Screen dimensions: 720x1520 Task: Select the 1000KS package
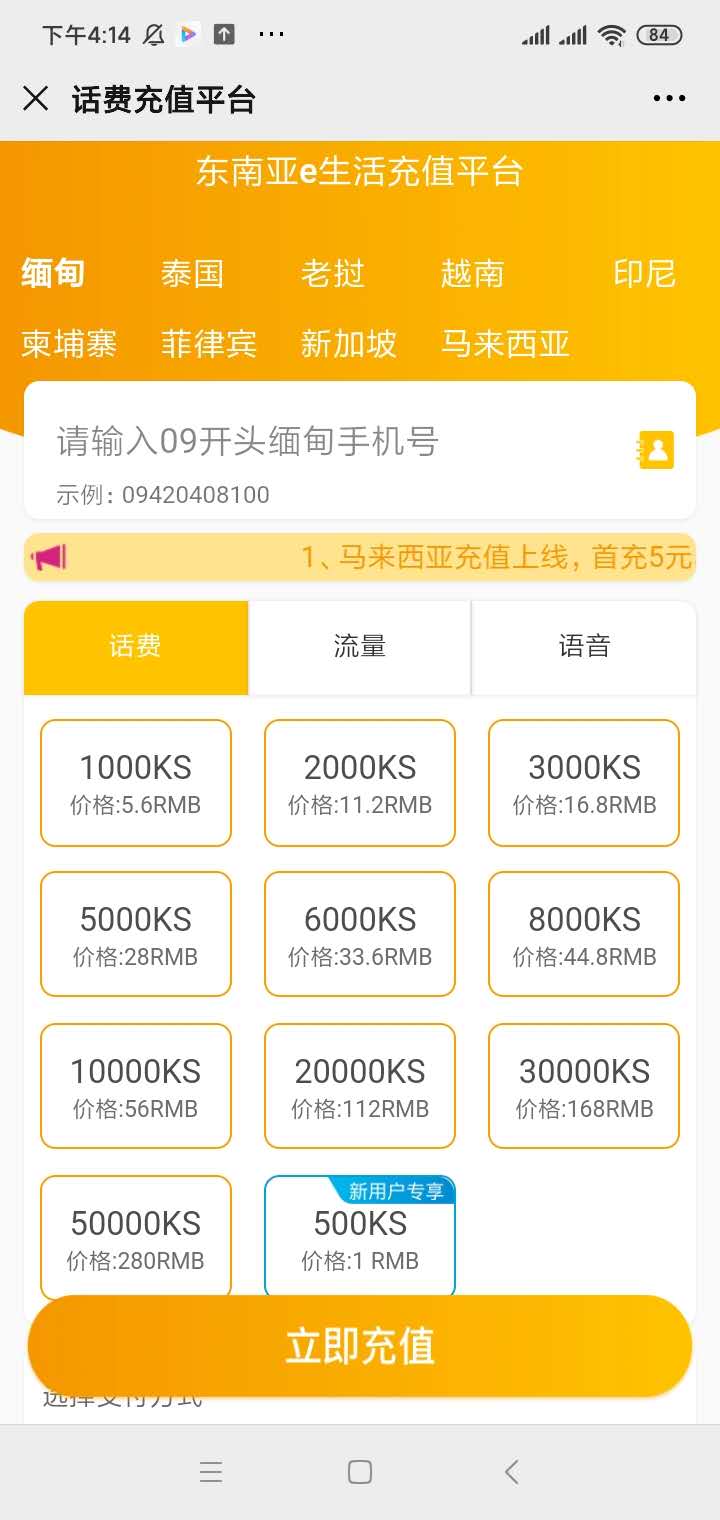coord(136,783)
